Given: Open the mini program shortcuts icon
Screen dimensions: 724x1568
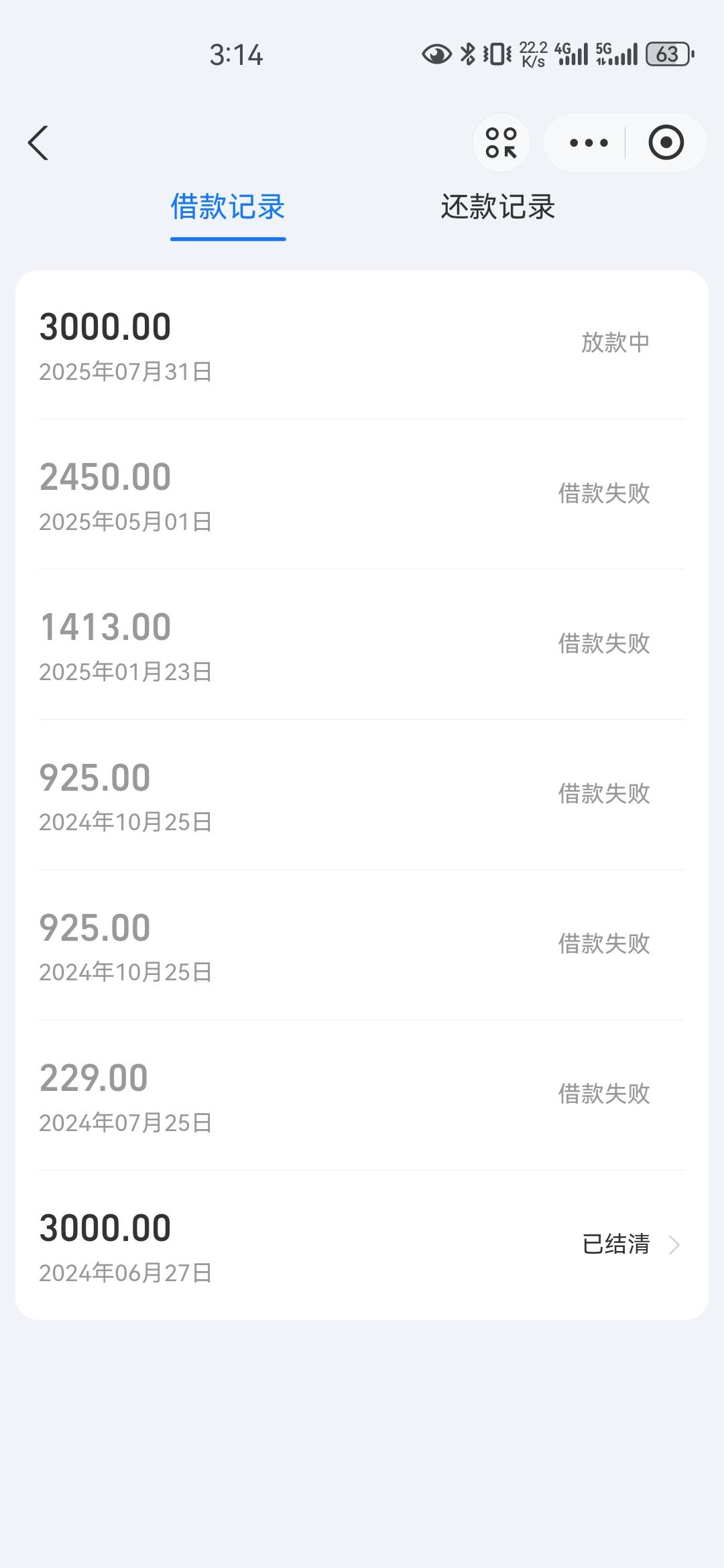Looking at the screenshot, I should click(x=501, y=143).
